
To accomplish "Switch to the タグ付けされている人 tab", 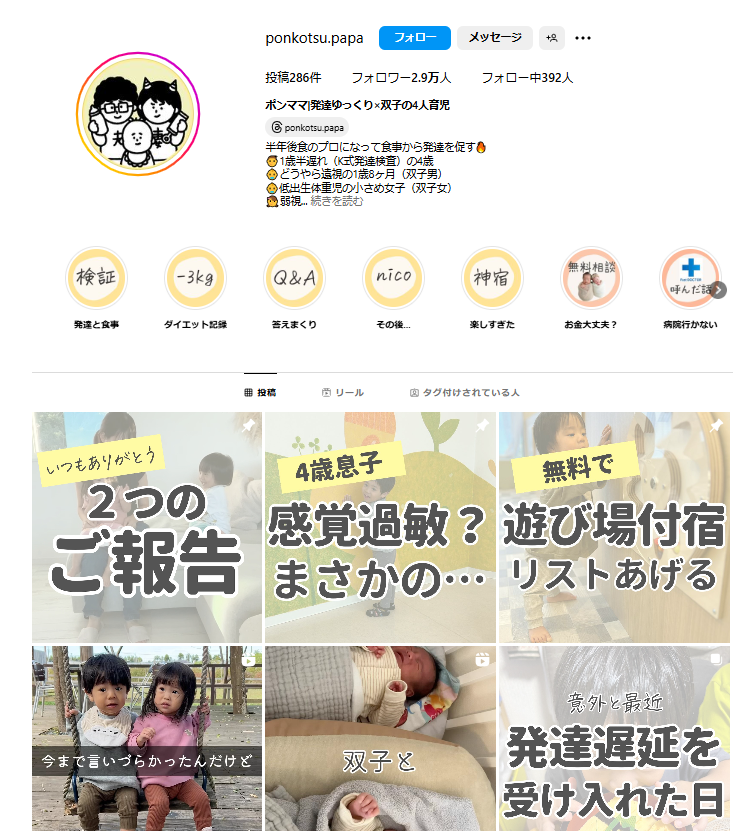I will coord(464,393).
